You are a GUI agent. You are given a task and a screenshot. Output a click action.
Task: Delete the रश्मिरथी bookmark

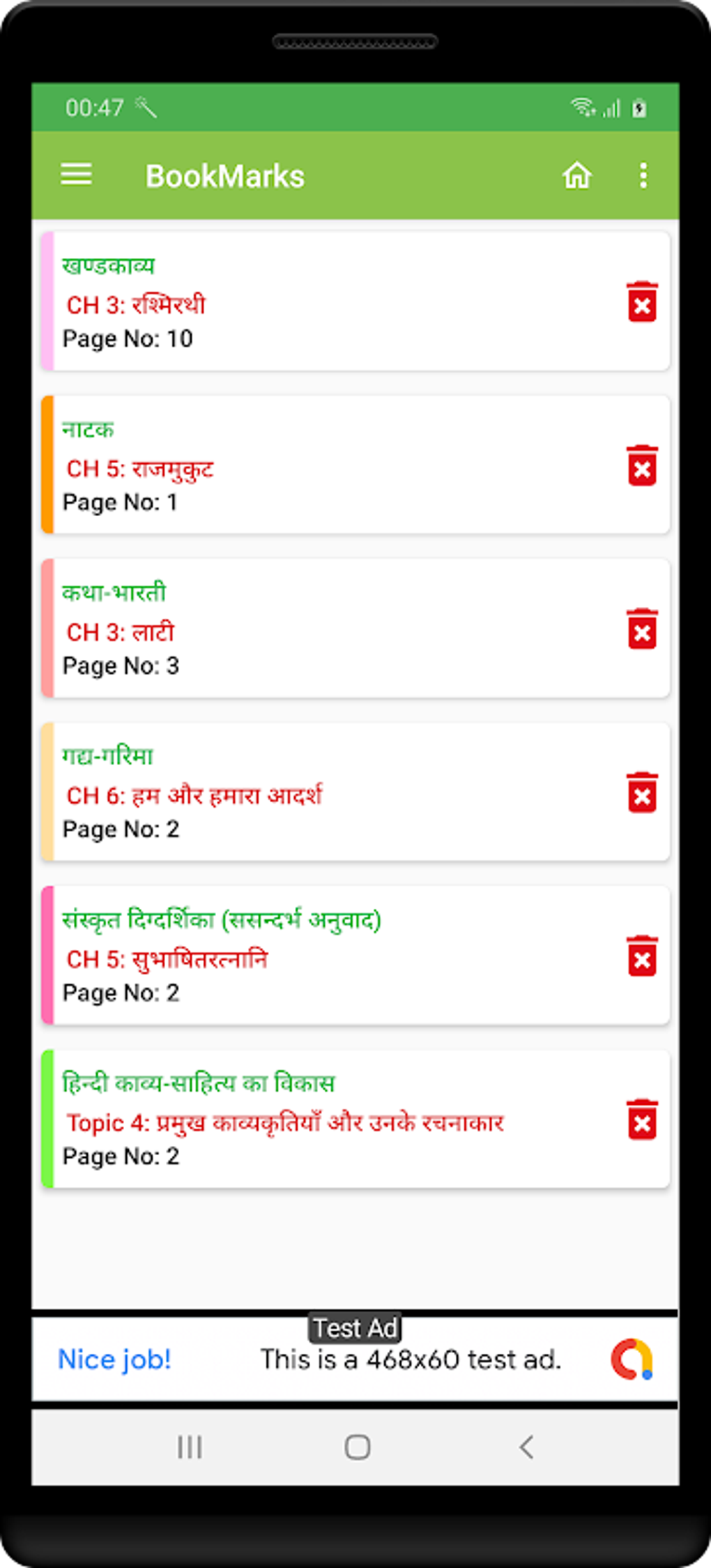(x=642, y=302)
